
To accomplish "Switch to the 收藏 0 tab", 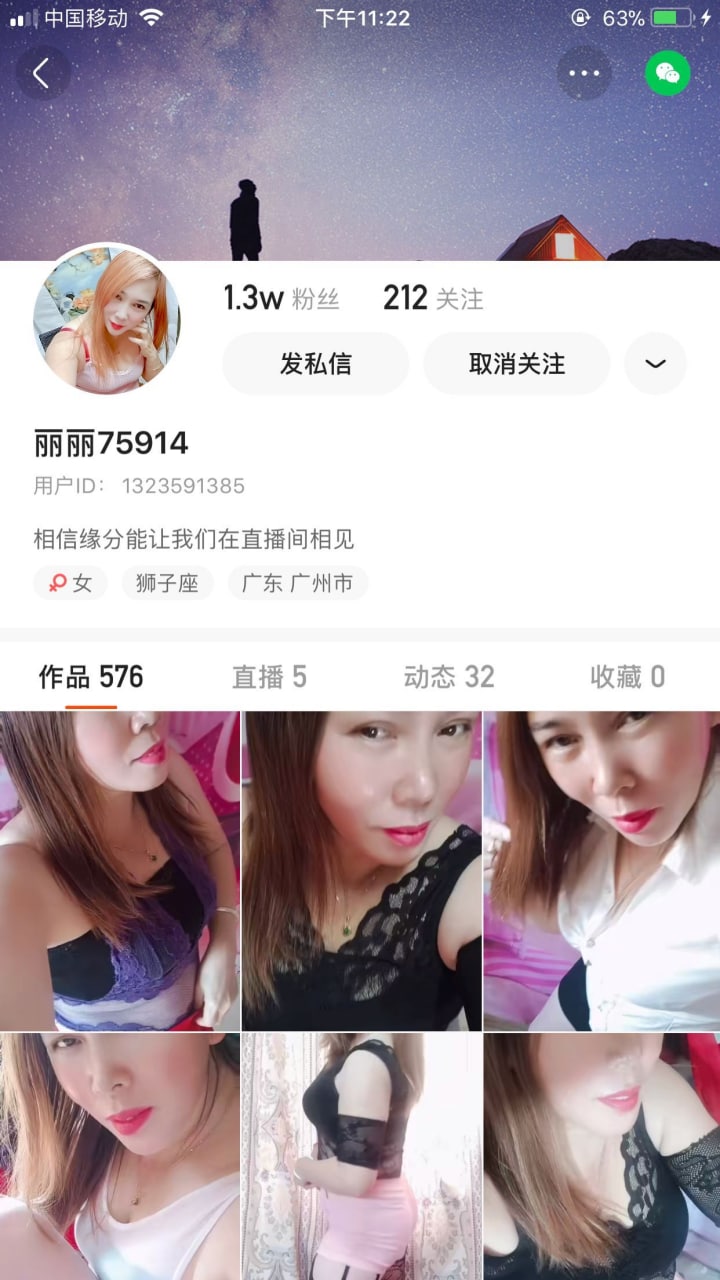I will point(627,677).
